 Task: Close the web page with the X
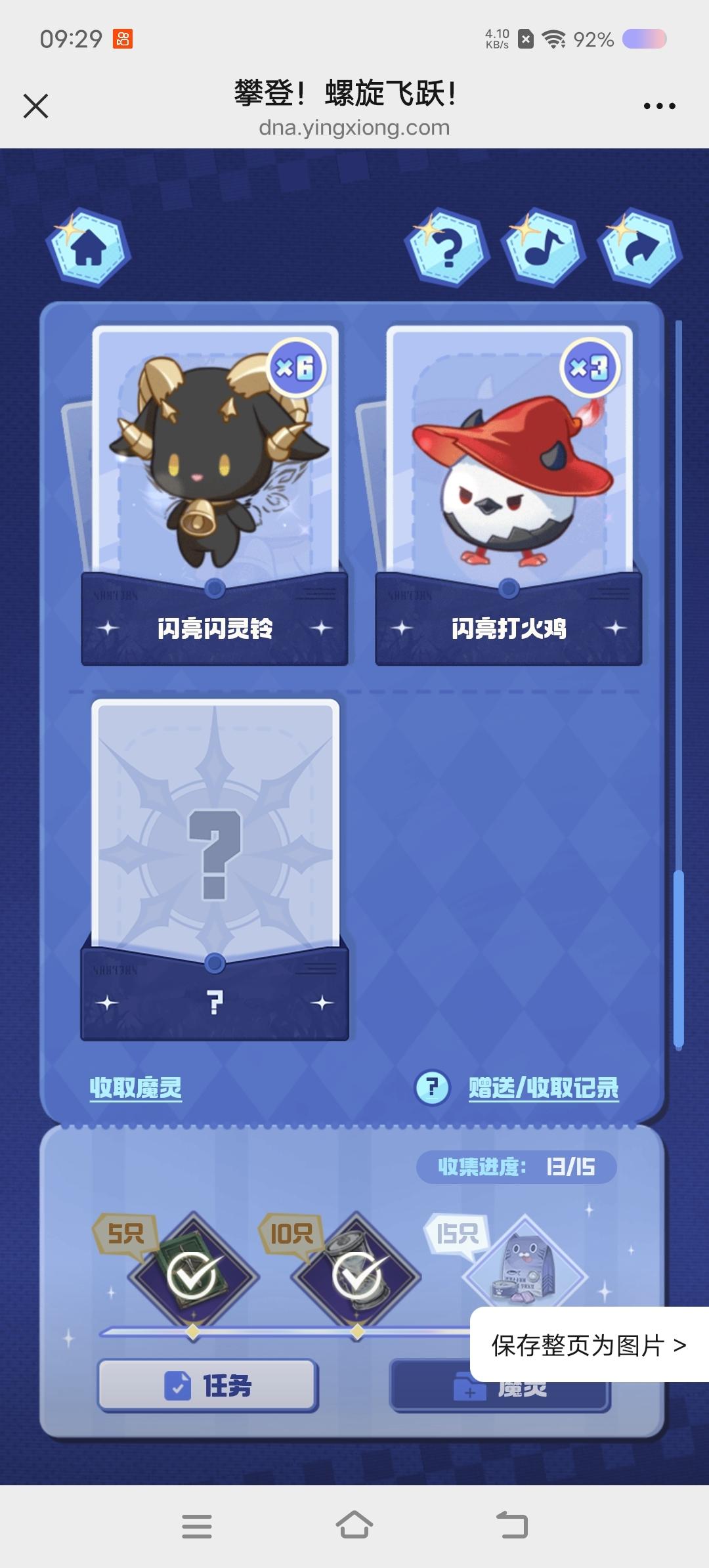(x=35, y=106)
